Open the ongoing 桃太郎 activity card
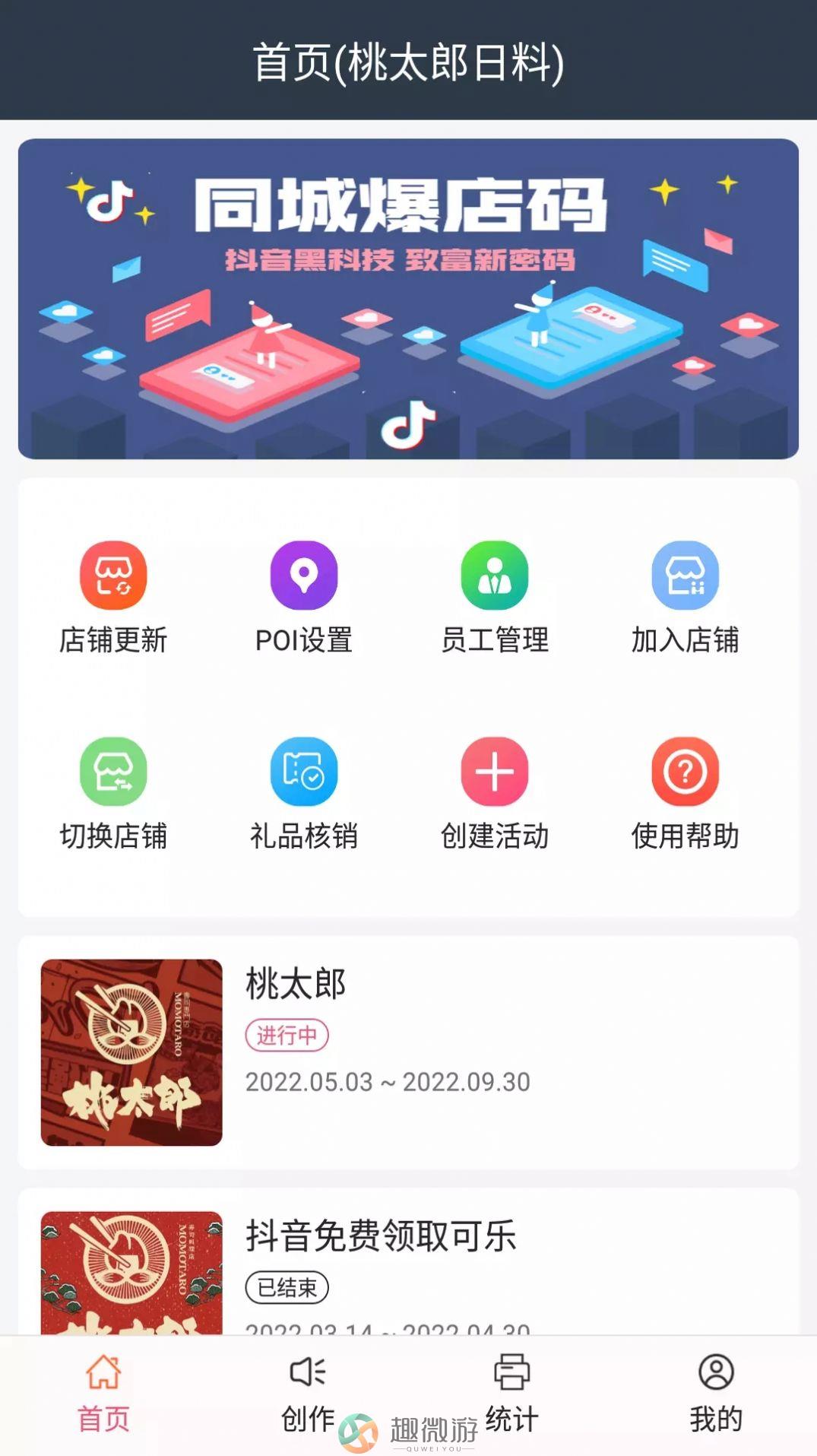817x1456 pixels. click(x=408, y=1052)
